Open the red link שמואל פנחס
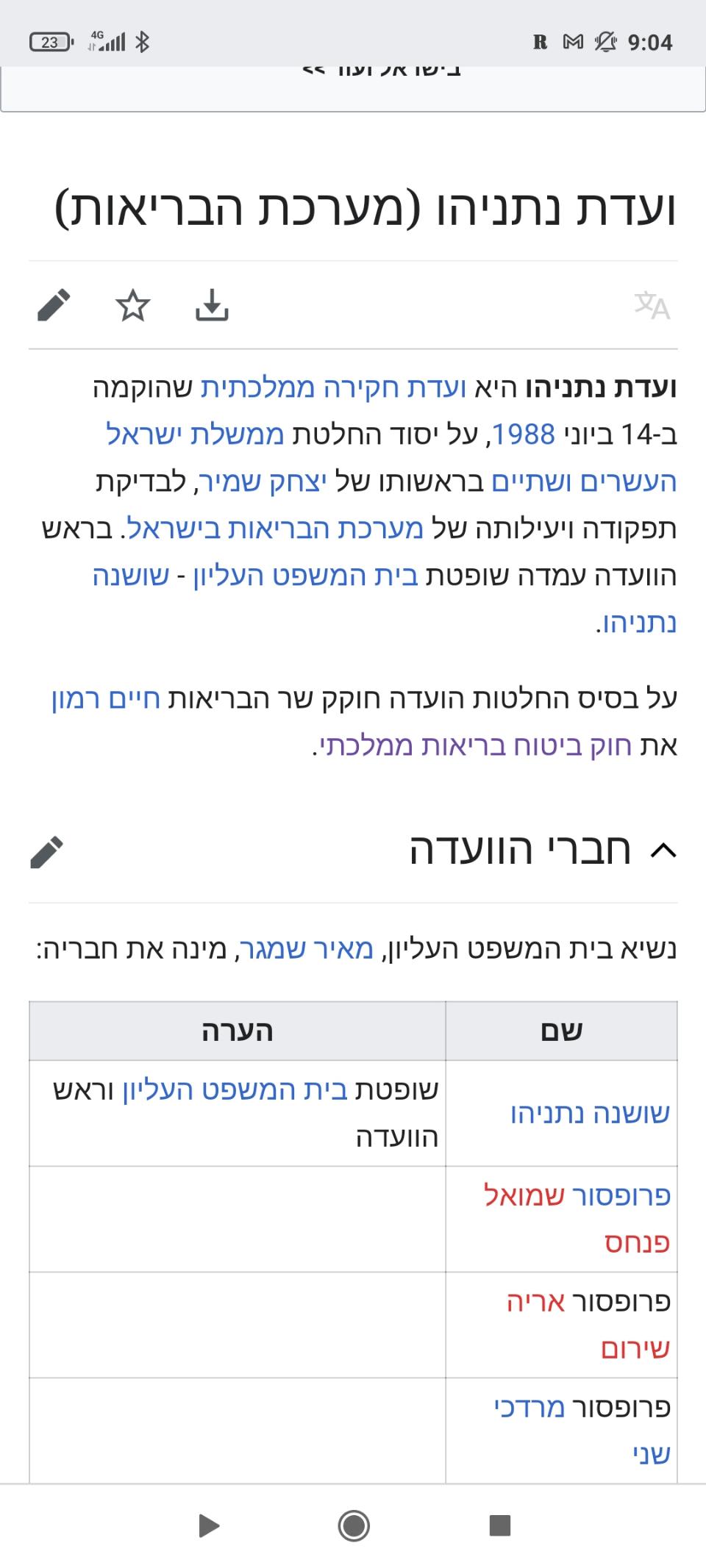Screen dimensions: 706x1568 577,1219
